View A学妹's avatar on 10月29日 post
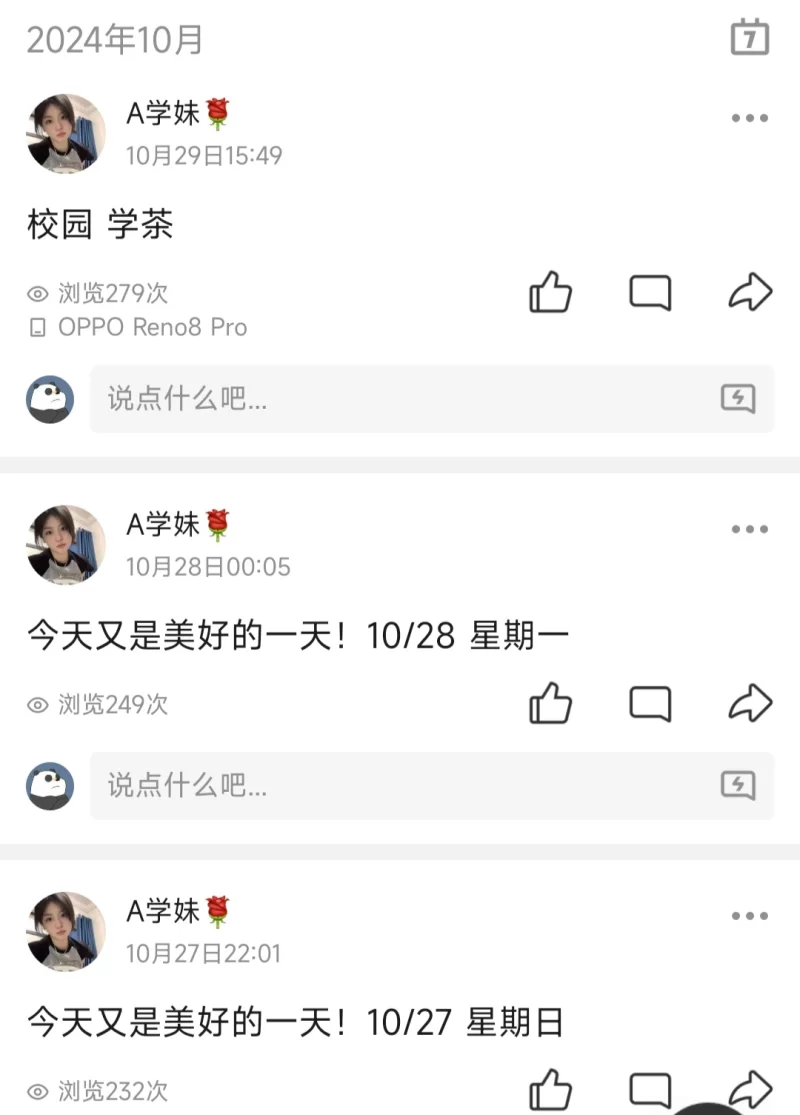 (66, 134)
